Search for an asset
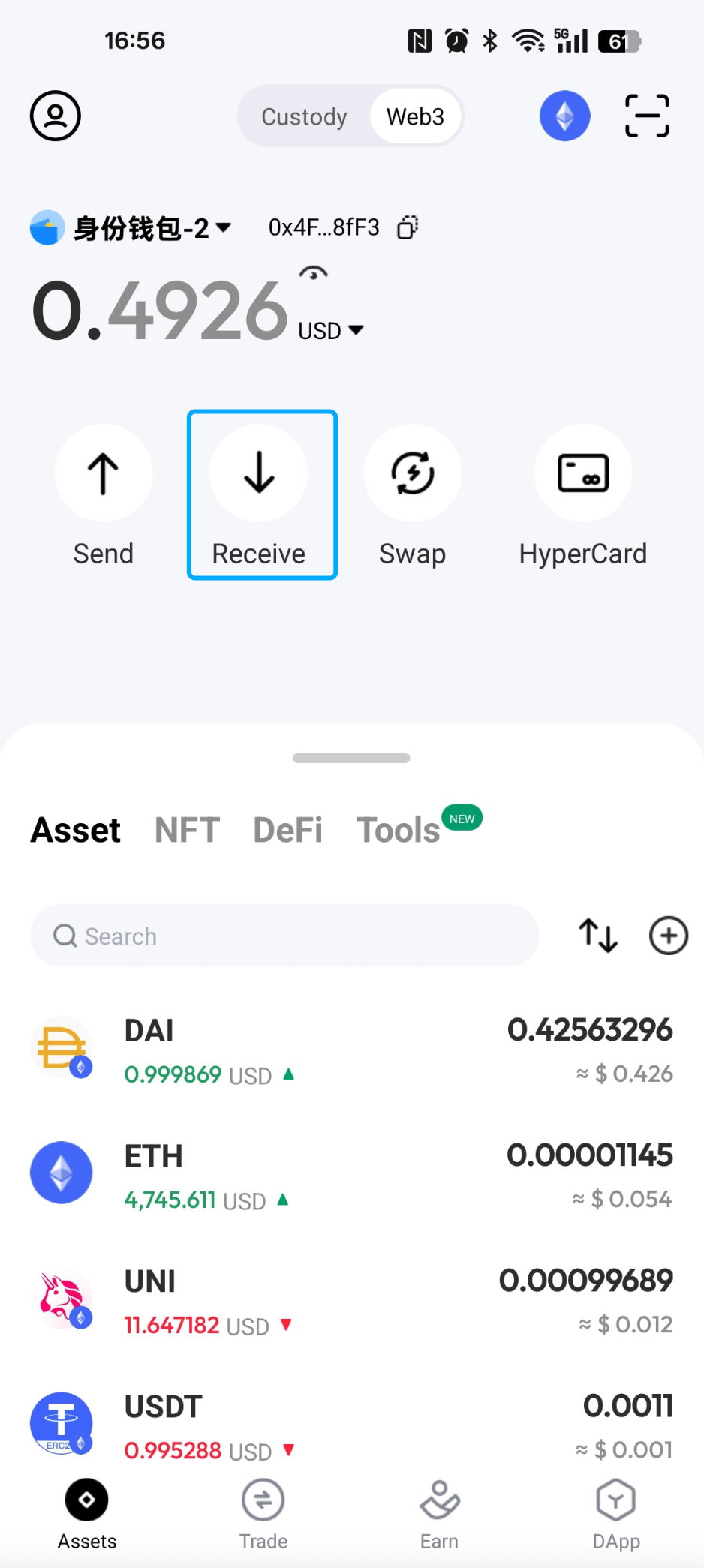Screen dimensions: 704x1568 (285, 936)
